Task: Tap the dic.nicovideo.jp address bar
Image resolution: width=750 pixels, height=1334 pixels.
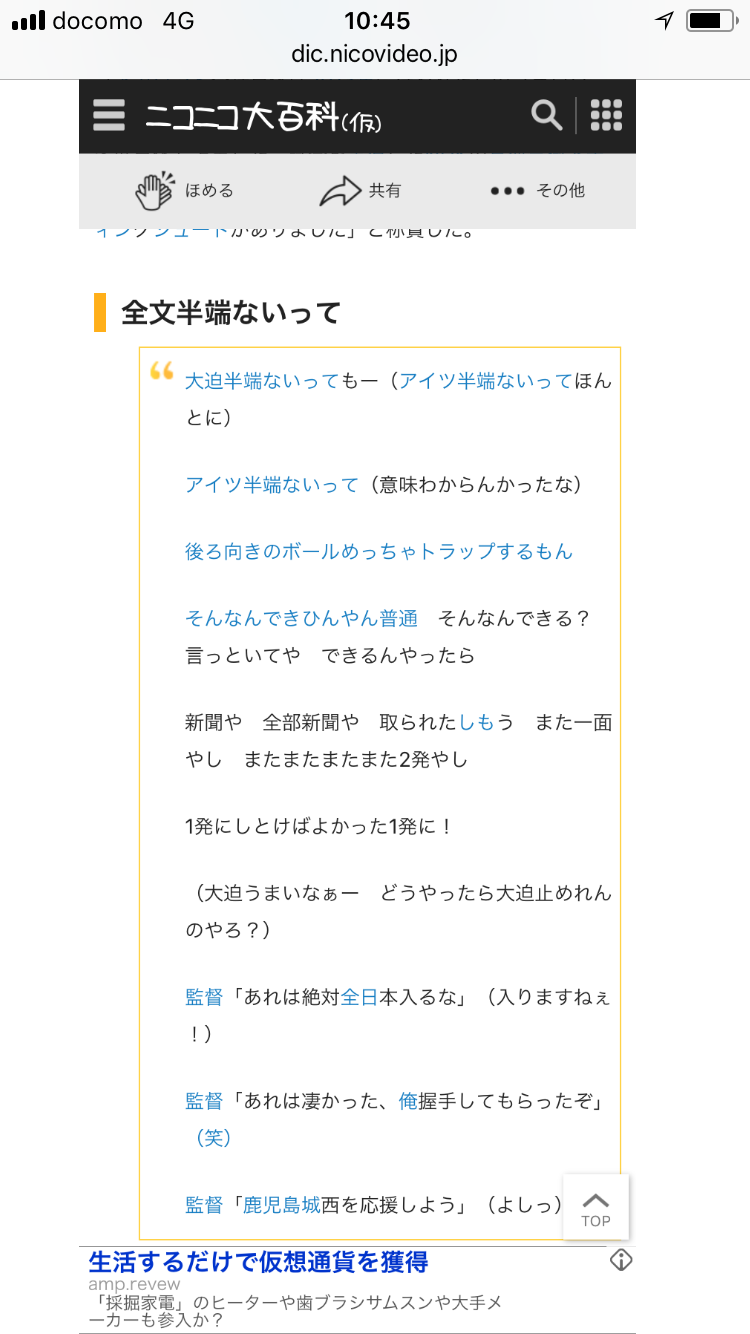Action: click(x=374, y=54)
